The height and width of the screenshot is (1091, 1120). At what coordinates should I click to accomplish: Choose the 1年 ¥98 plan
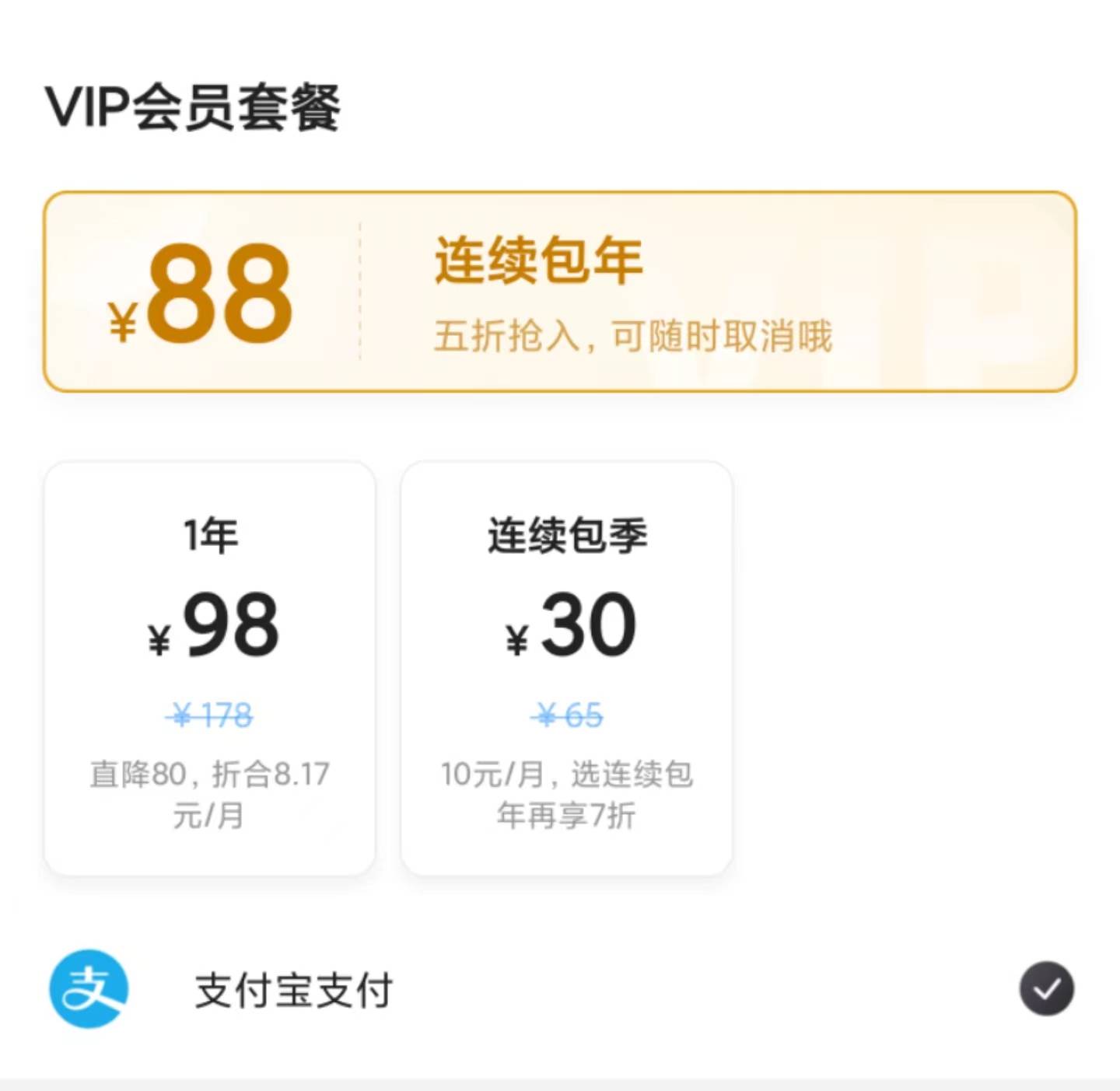pos(210,669)
